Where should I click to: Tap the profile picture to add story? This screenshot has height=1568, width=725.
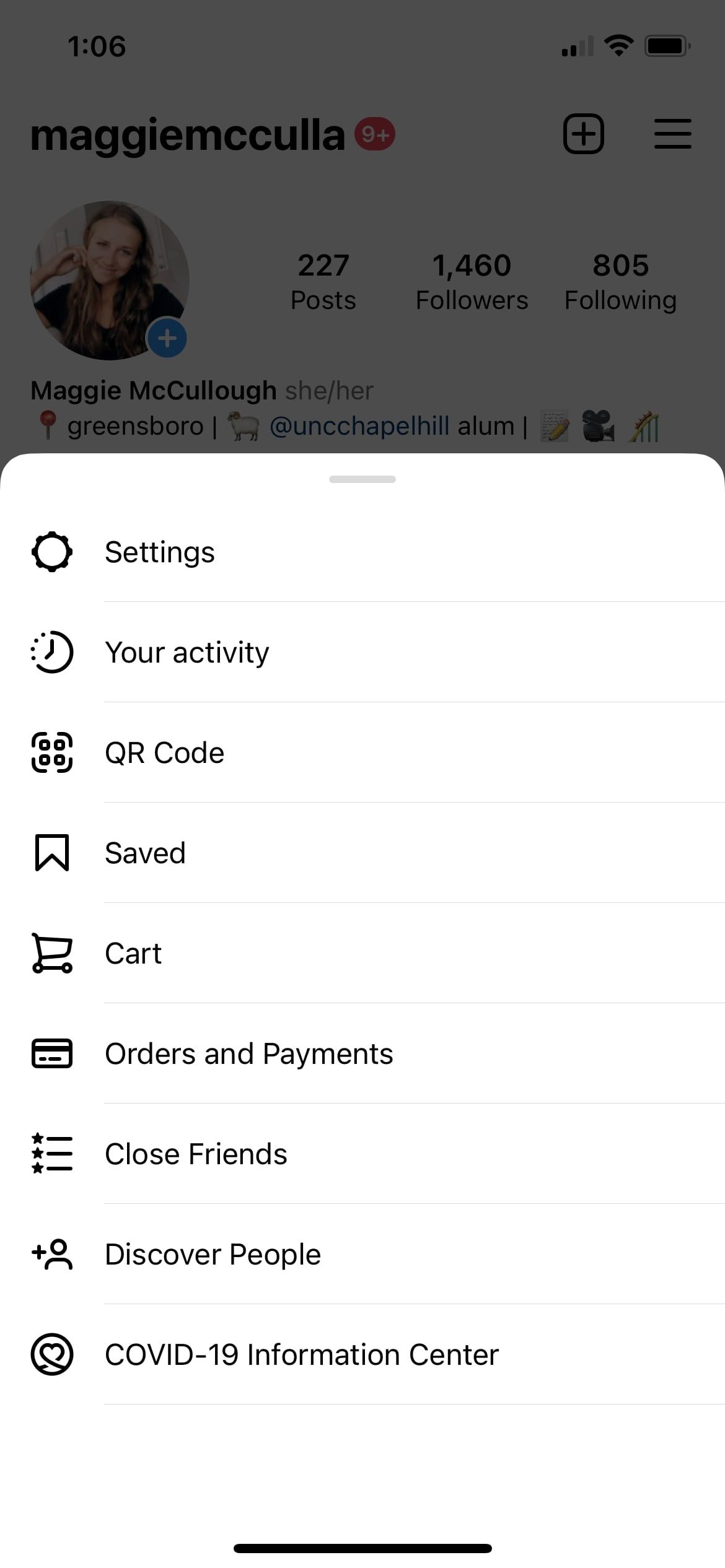click(x=110, y=280)
